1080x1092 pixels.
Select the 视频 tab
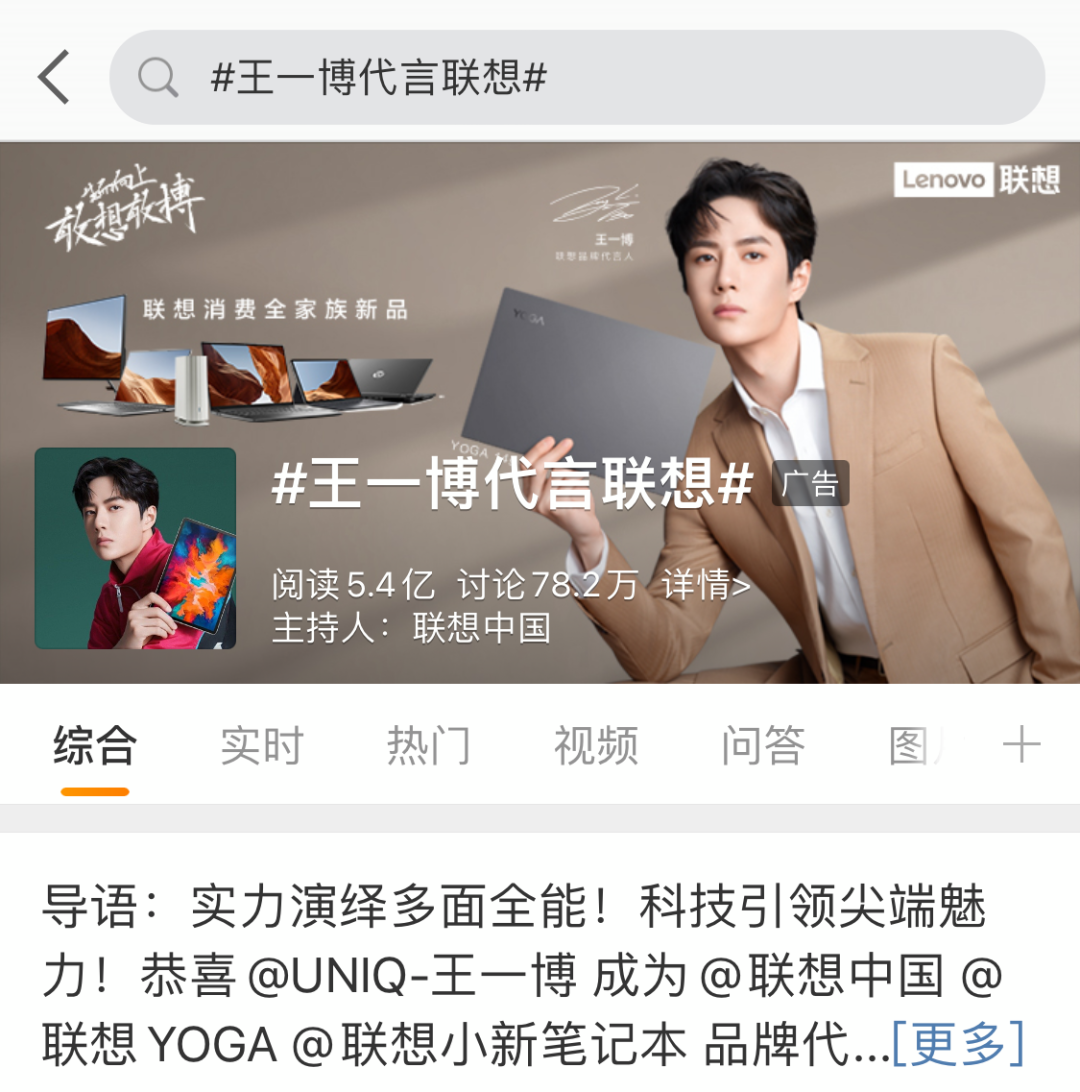pyautogui.click(x=596, y=746)
